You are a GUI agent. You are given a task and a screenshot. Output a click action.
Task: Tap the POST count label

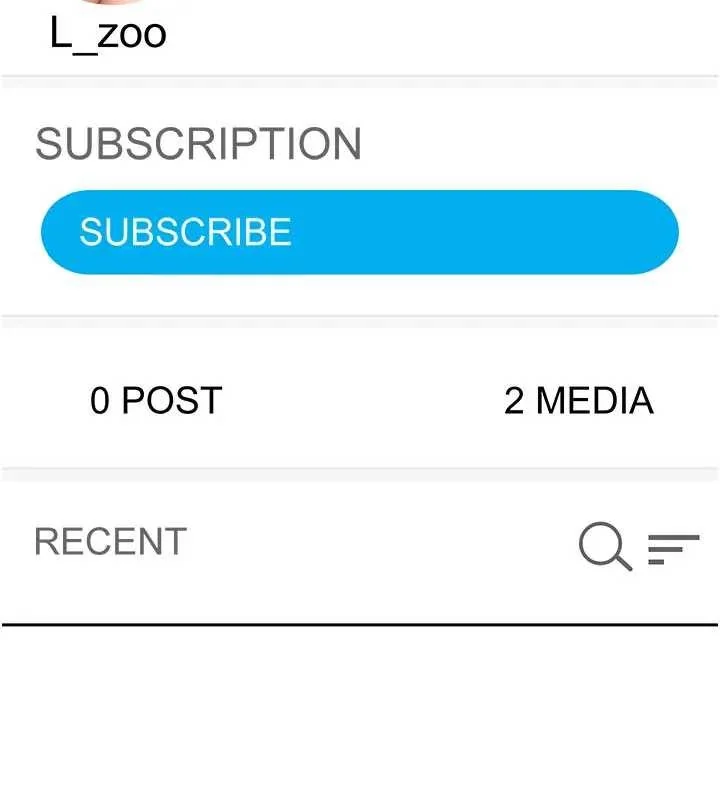coord(155,400)
